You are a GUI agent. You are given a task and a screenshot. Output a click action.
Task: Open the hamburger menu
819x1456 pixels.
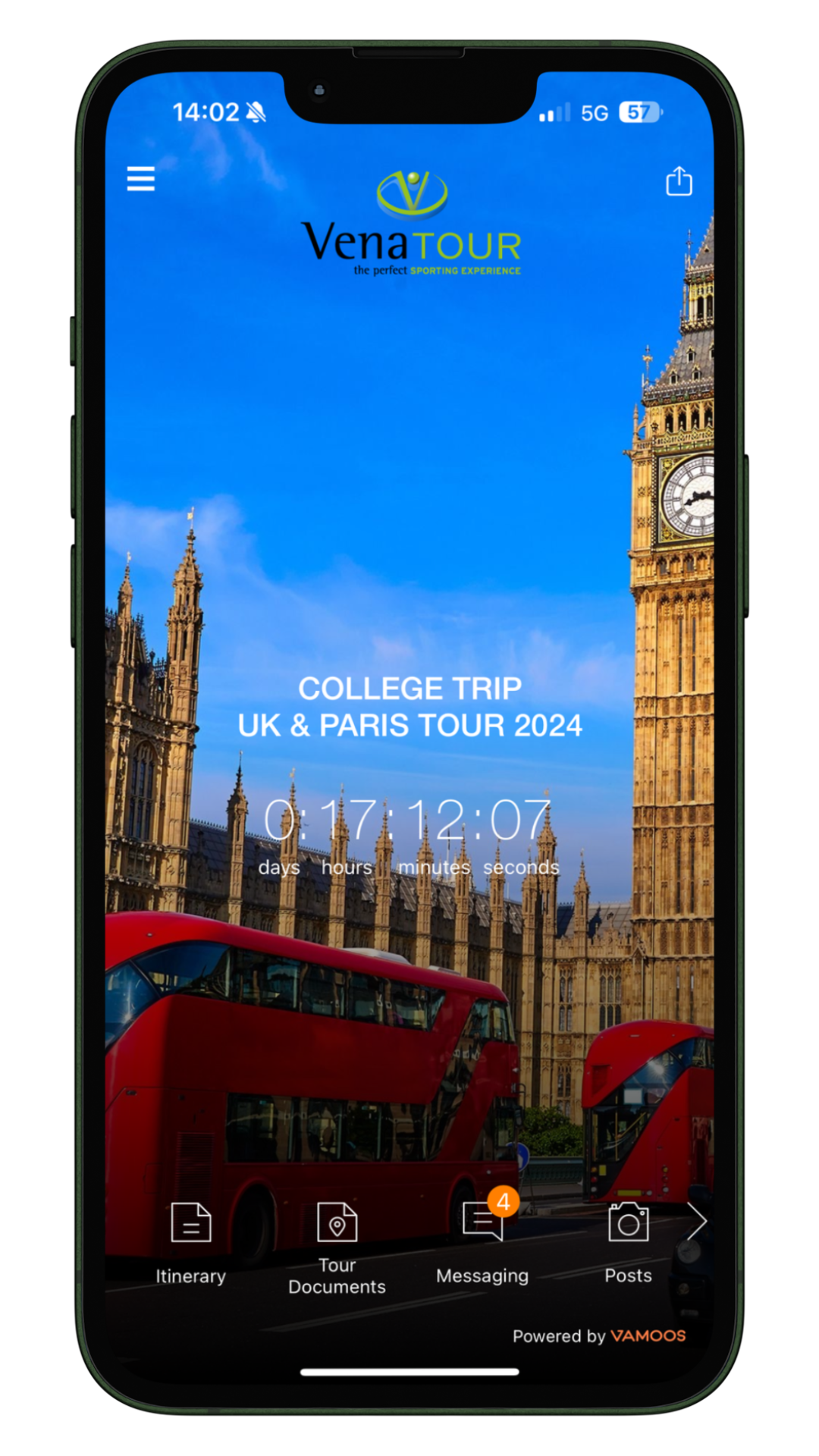coord(141,179)
